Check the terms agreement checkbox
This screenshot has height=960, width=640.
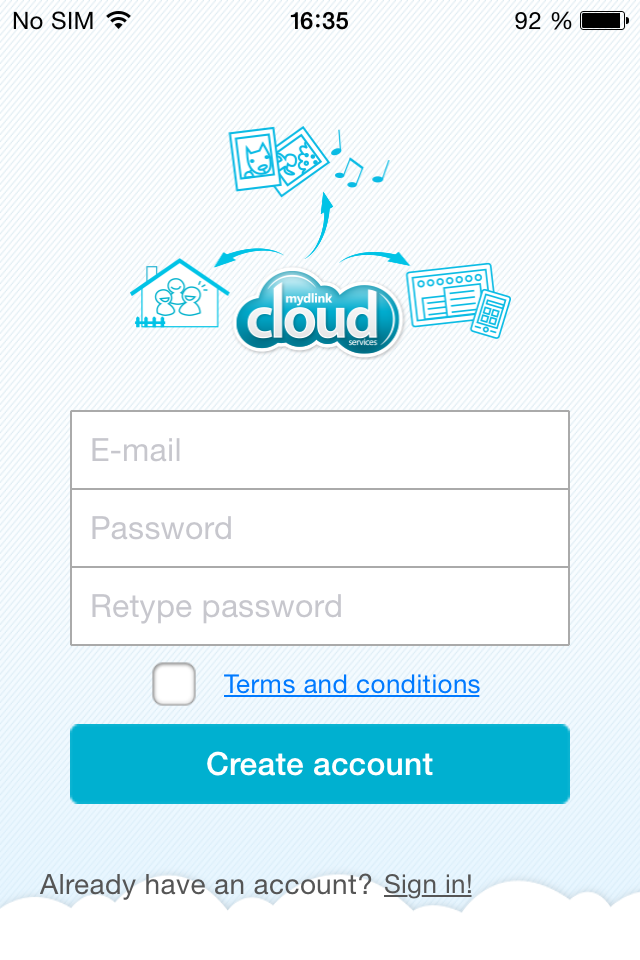click(x=174, y=684)
